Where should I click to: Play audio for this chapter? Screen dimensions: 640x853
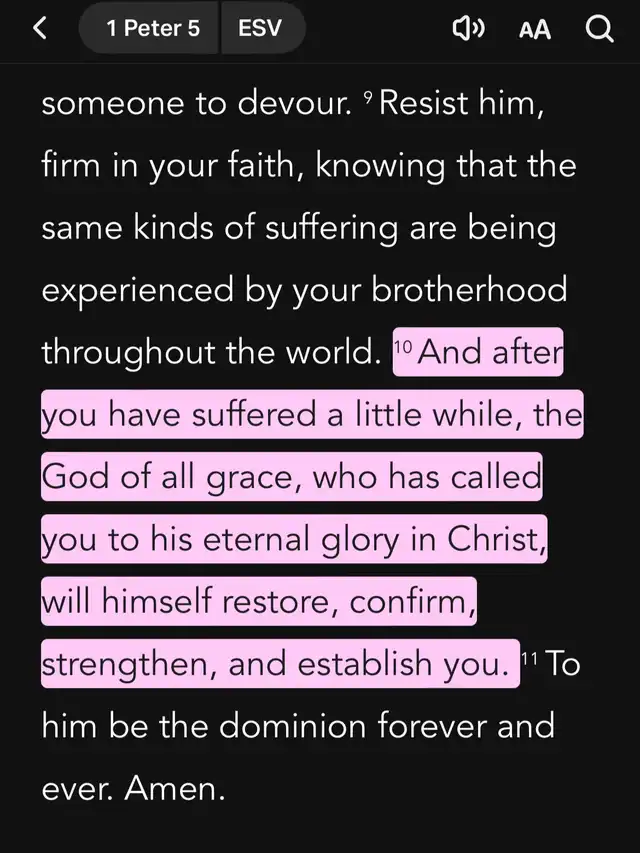(x=469, y=30)
